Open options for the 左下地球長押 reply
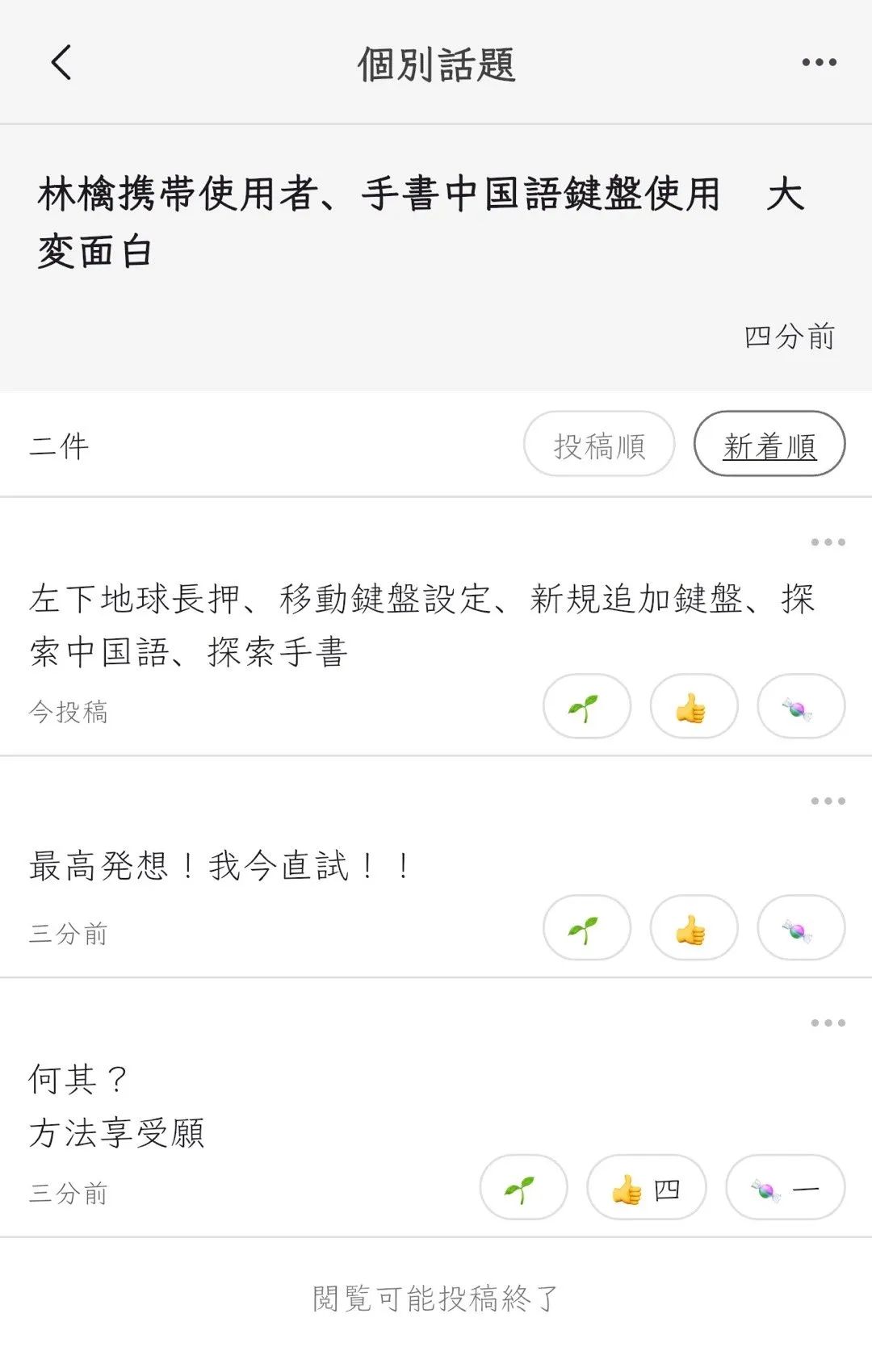The height and width of the screenshot is (1372, 872). click(x=828, y=542)
